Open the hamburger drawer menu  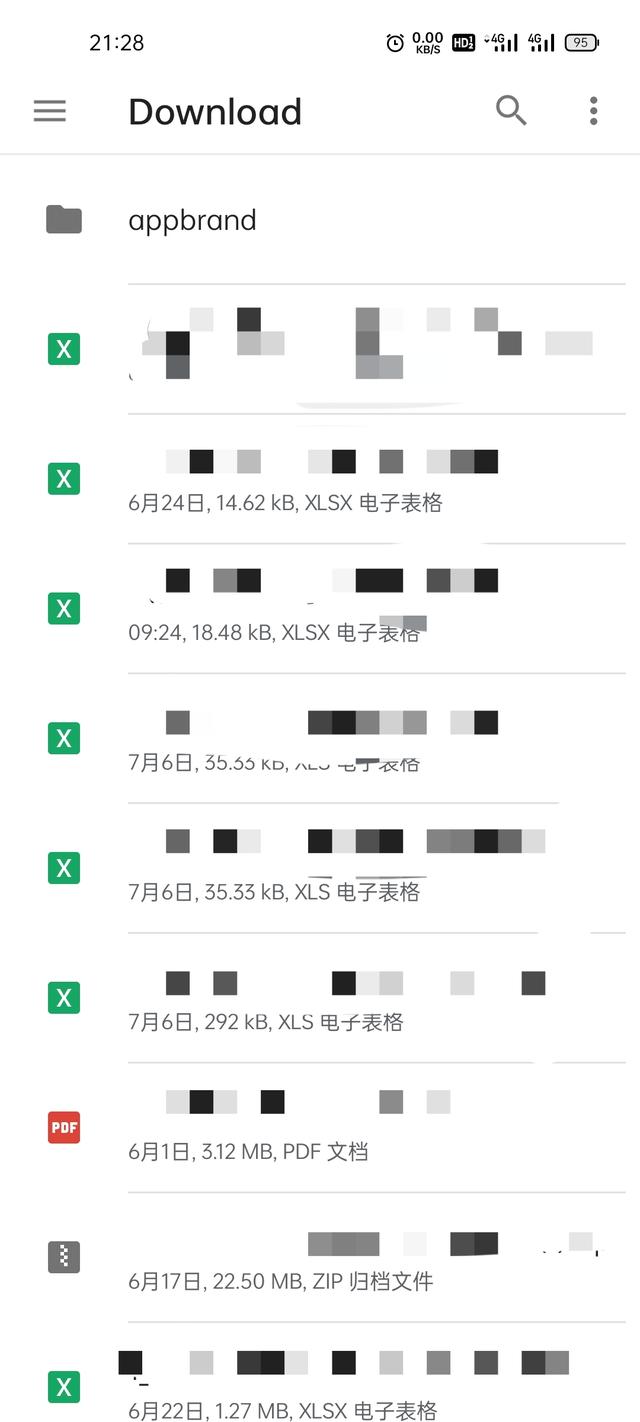49,111
